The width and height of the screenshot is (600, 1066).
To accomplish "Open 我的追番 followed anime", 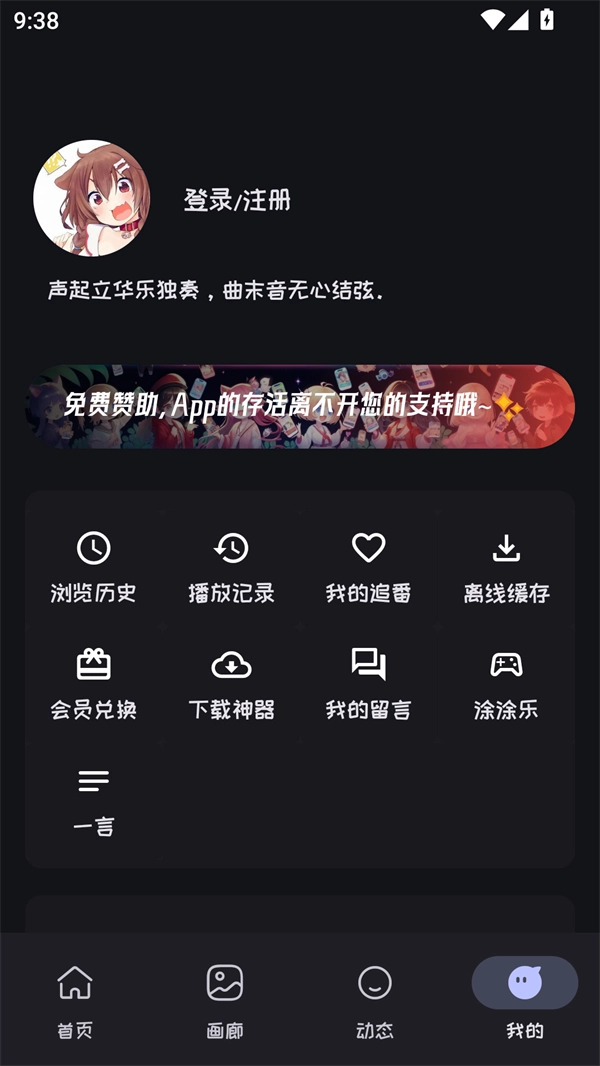I will [368, 567].
